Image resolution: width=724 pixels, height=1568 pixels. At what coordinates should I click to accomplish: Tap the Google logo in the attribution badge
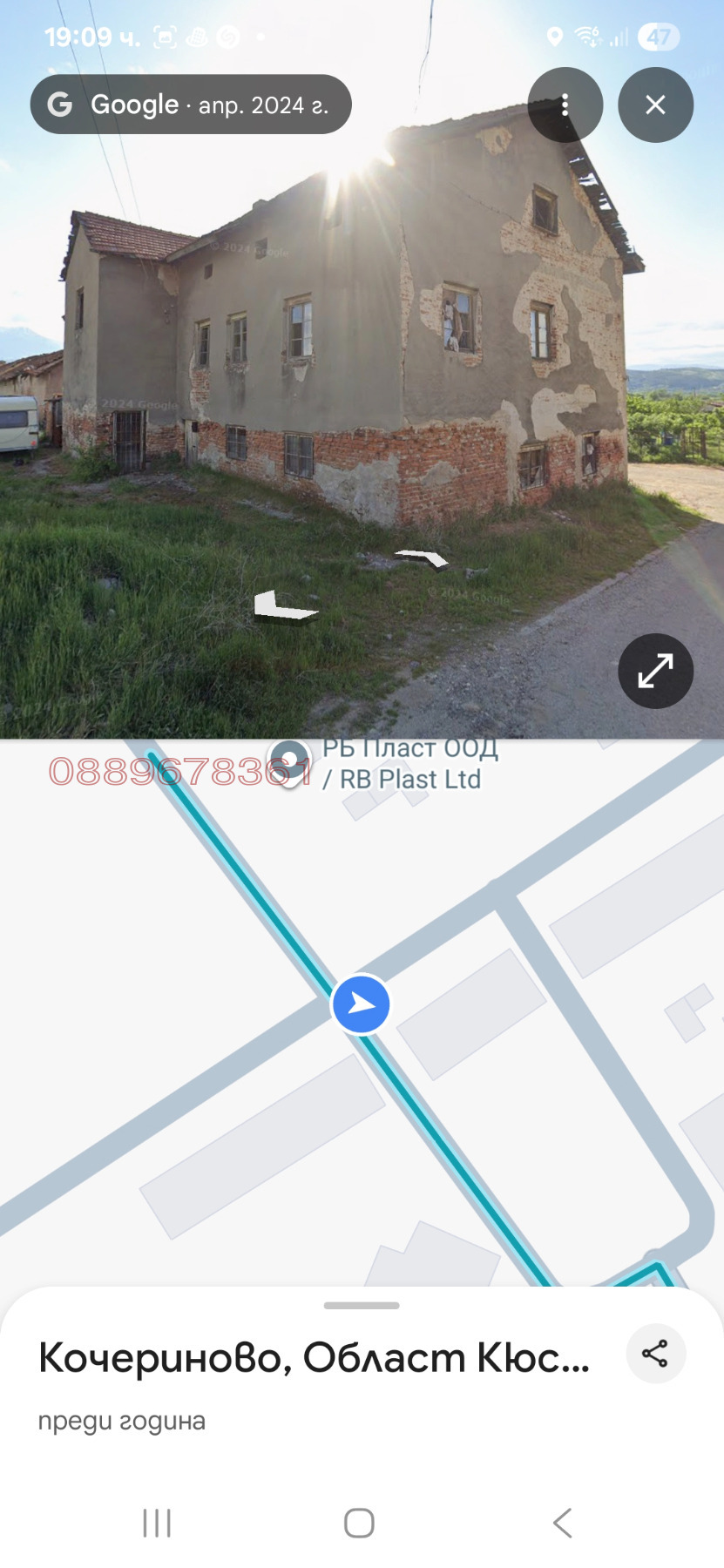click(x=59, y=104)
